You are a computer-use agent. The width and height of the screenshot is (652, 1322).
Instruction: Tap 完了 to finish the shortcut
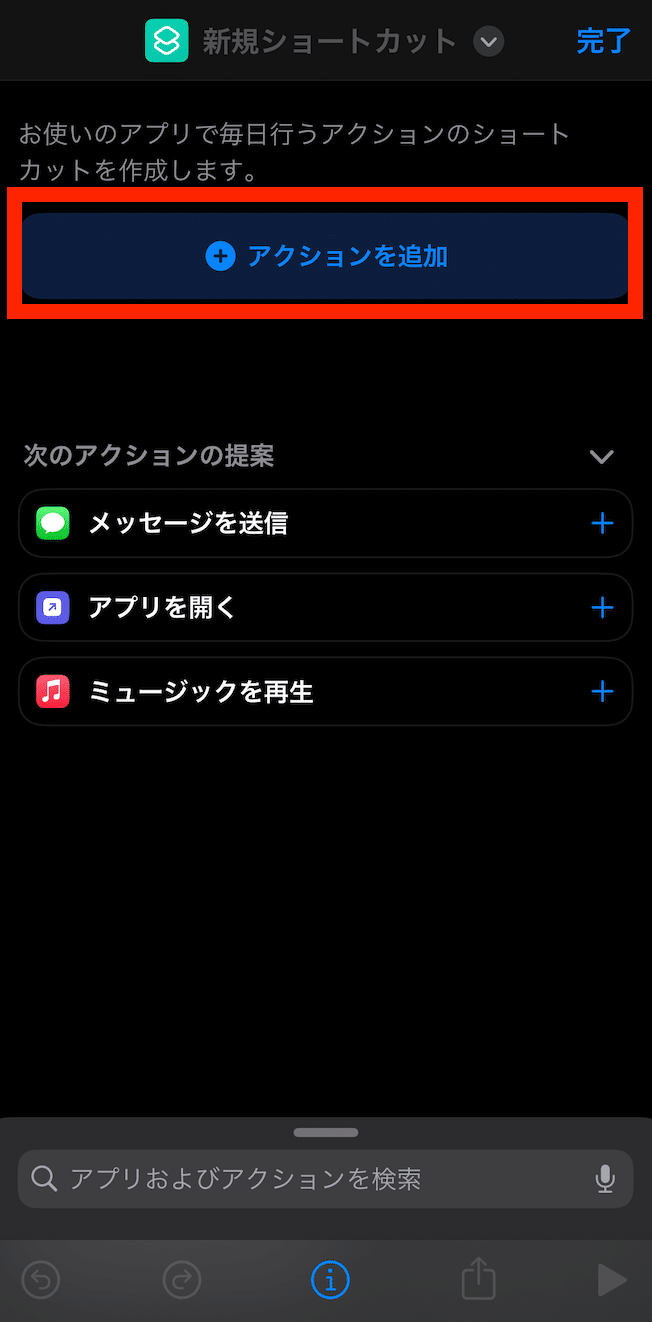tap(604, 41)
